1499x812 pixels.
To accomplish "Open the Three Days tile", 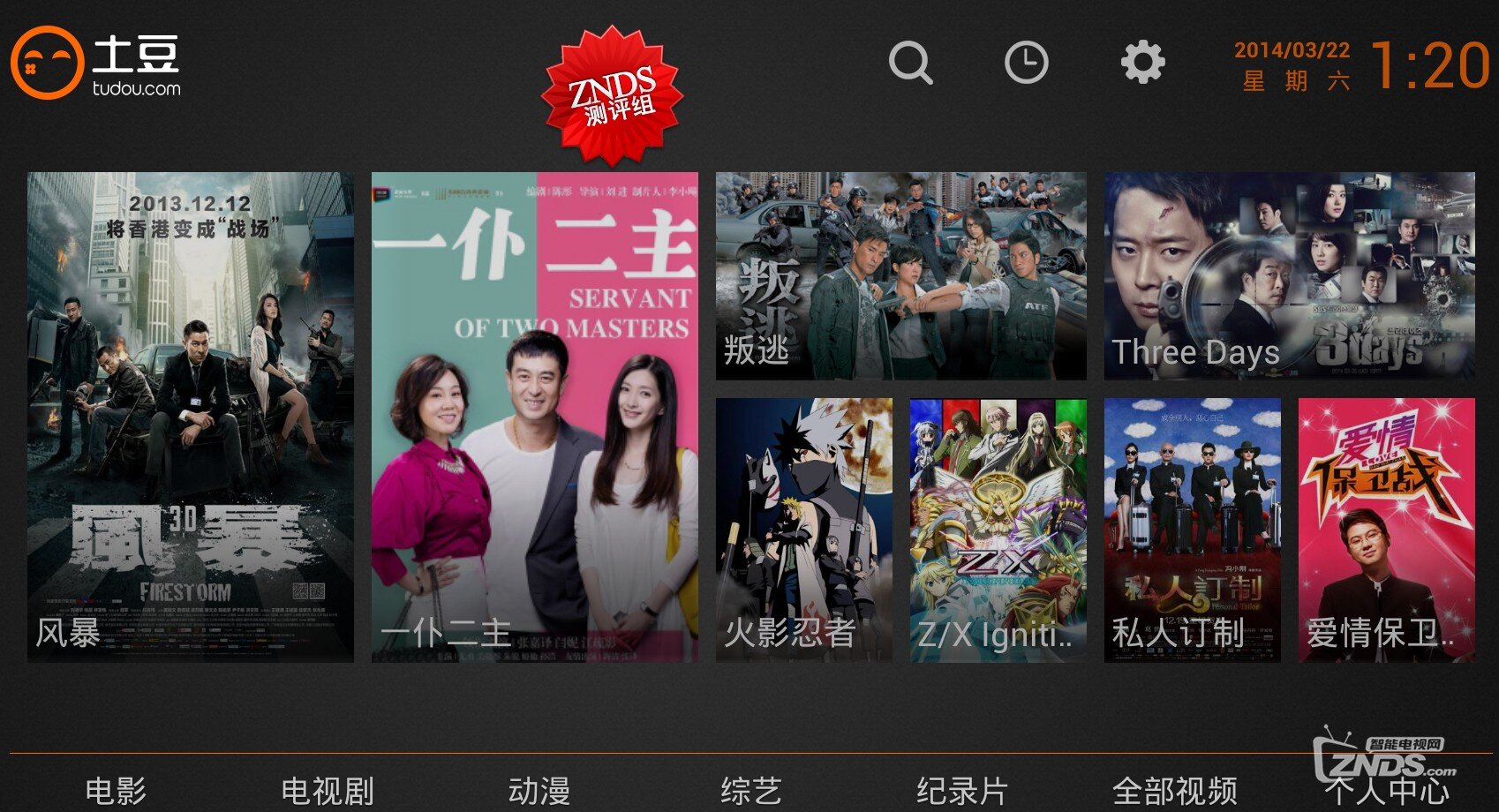I will [1289, 276].
